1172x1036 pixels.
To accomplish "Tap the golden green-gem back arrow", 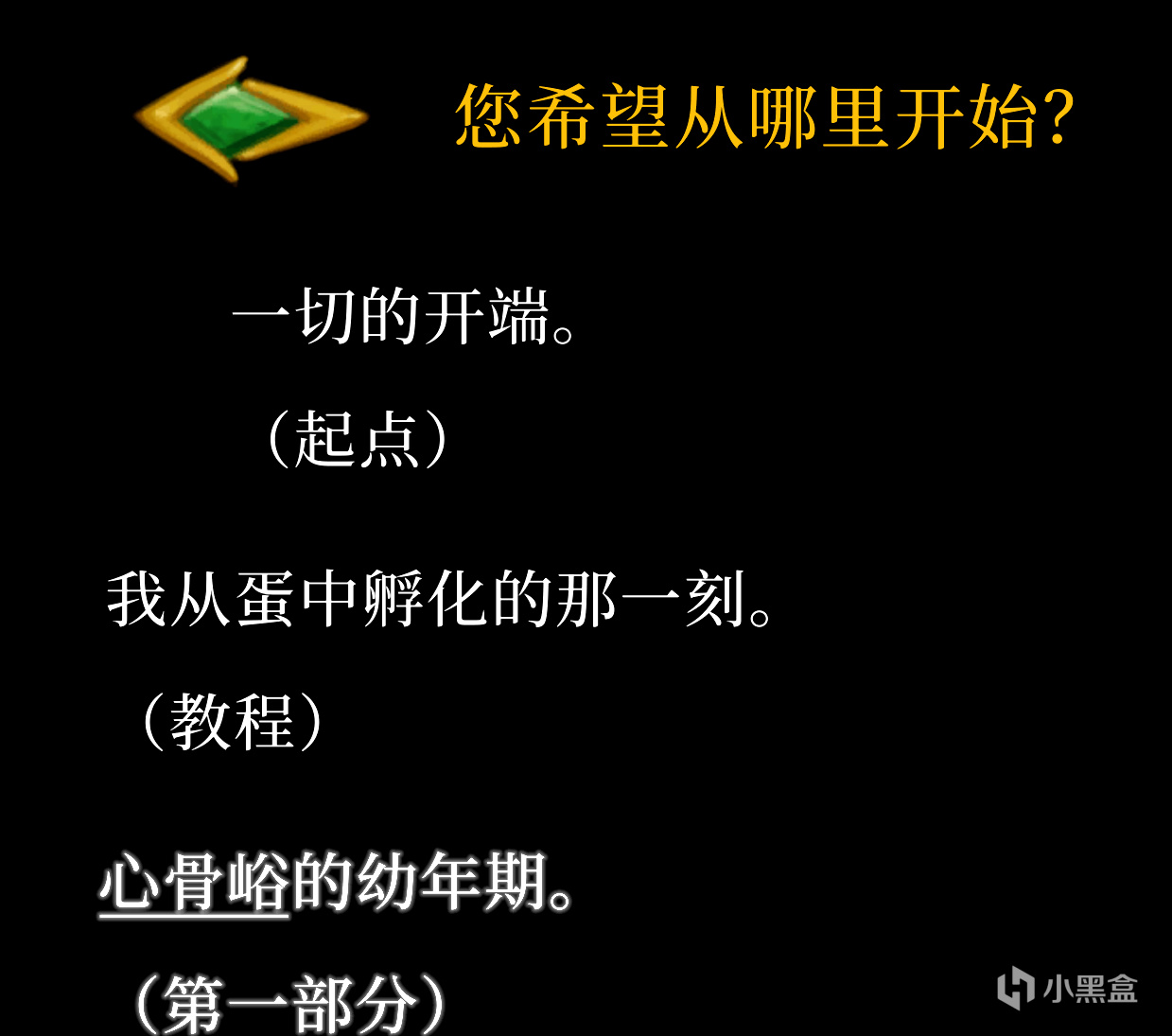I will pos(248,119).
